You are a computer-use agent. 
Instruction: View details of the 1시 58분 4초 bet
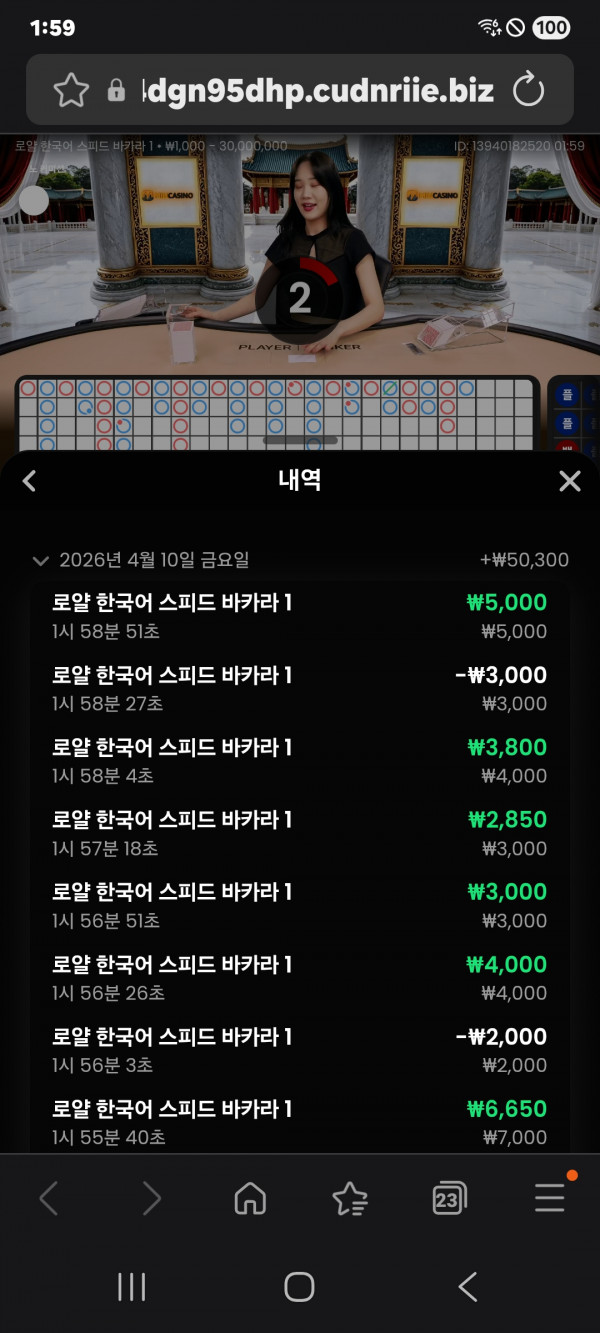pos(300,760)
